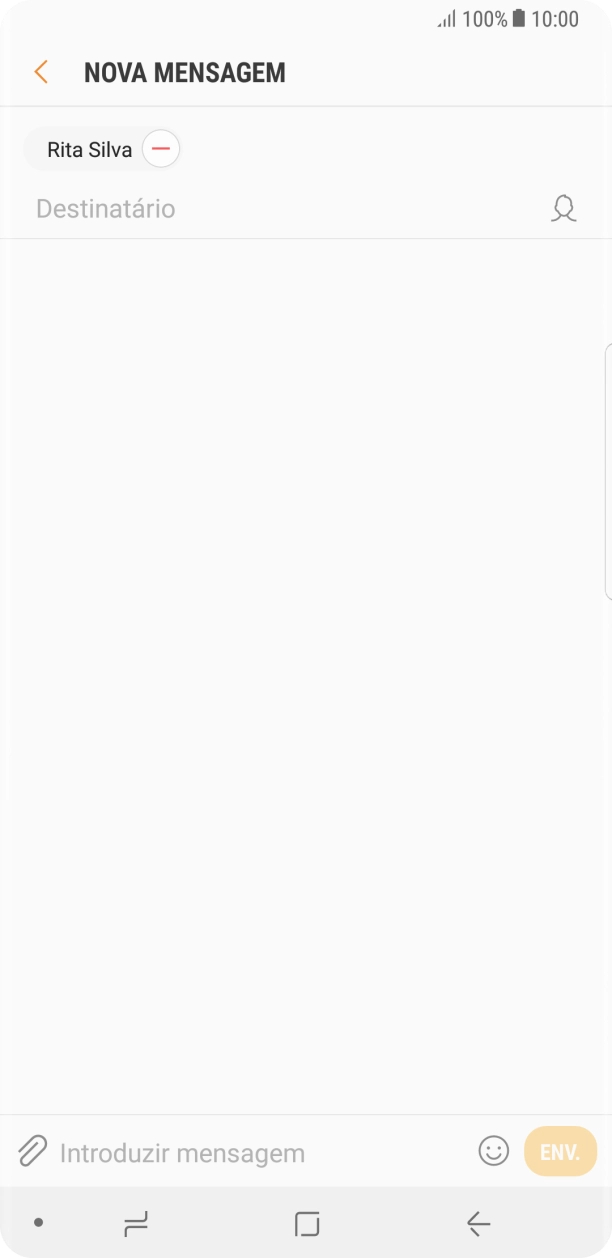The height and width of the screenshot is (1258, 612).
Task: Open the emoji picker
Action: [493, 1151]
